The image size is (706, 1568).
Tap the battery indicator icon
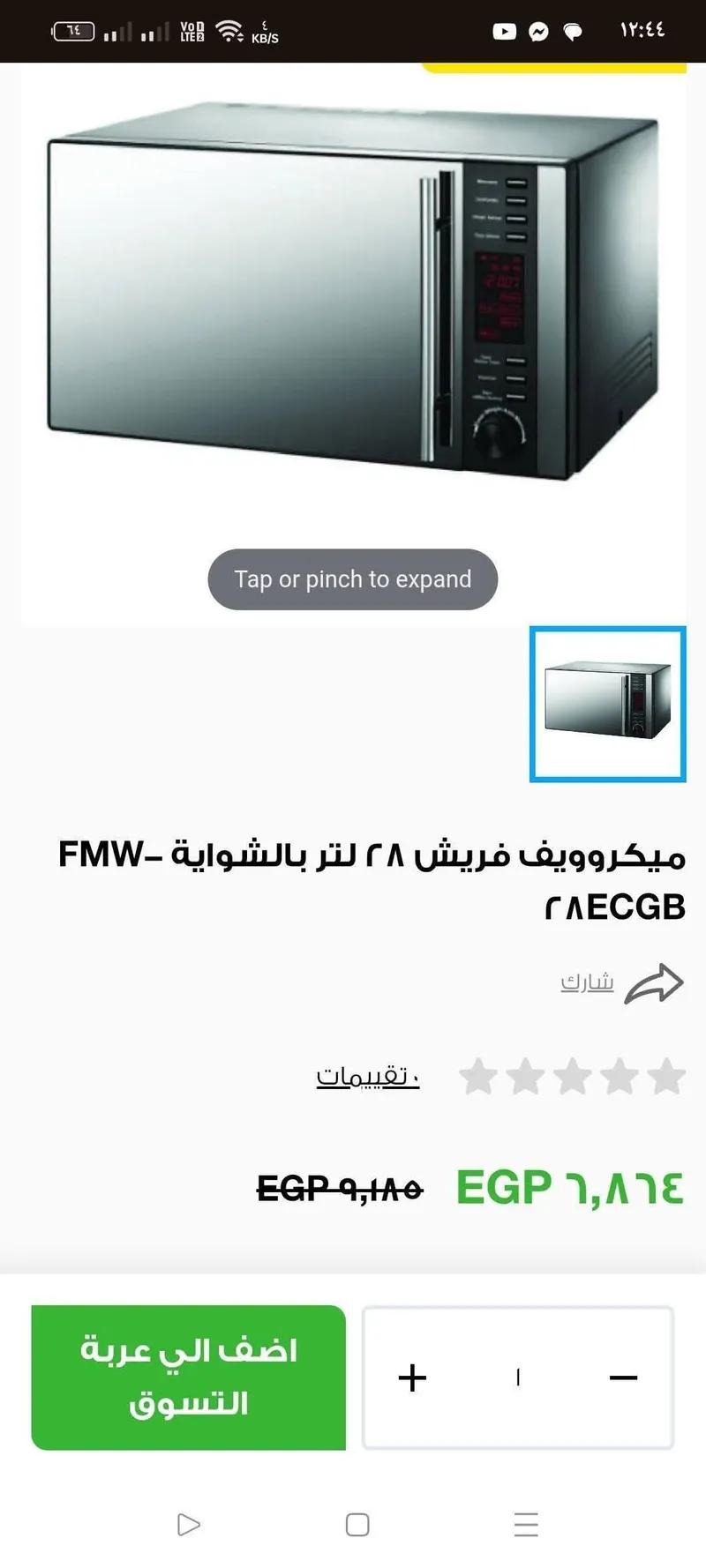[x=73, y=29]
